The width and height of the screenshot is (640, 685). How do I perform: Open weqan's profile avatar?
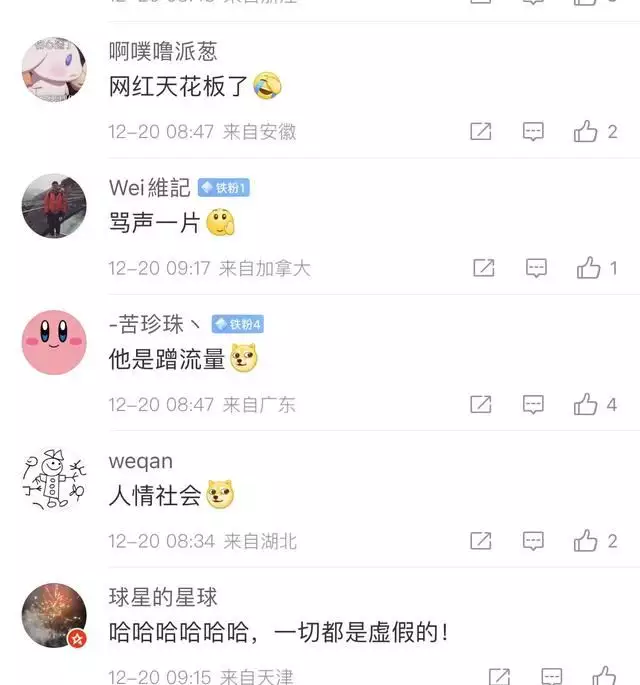pyautogui.click(x=54, y=479)
